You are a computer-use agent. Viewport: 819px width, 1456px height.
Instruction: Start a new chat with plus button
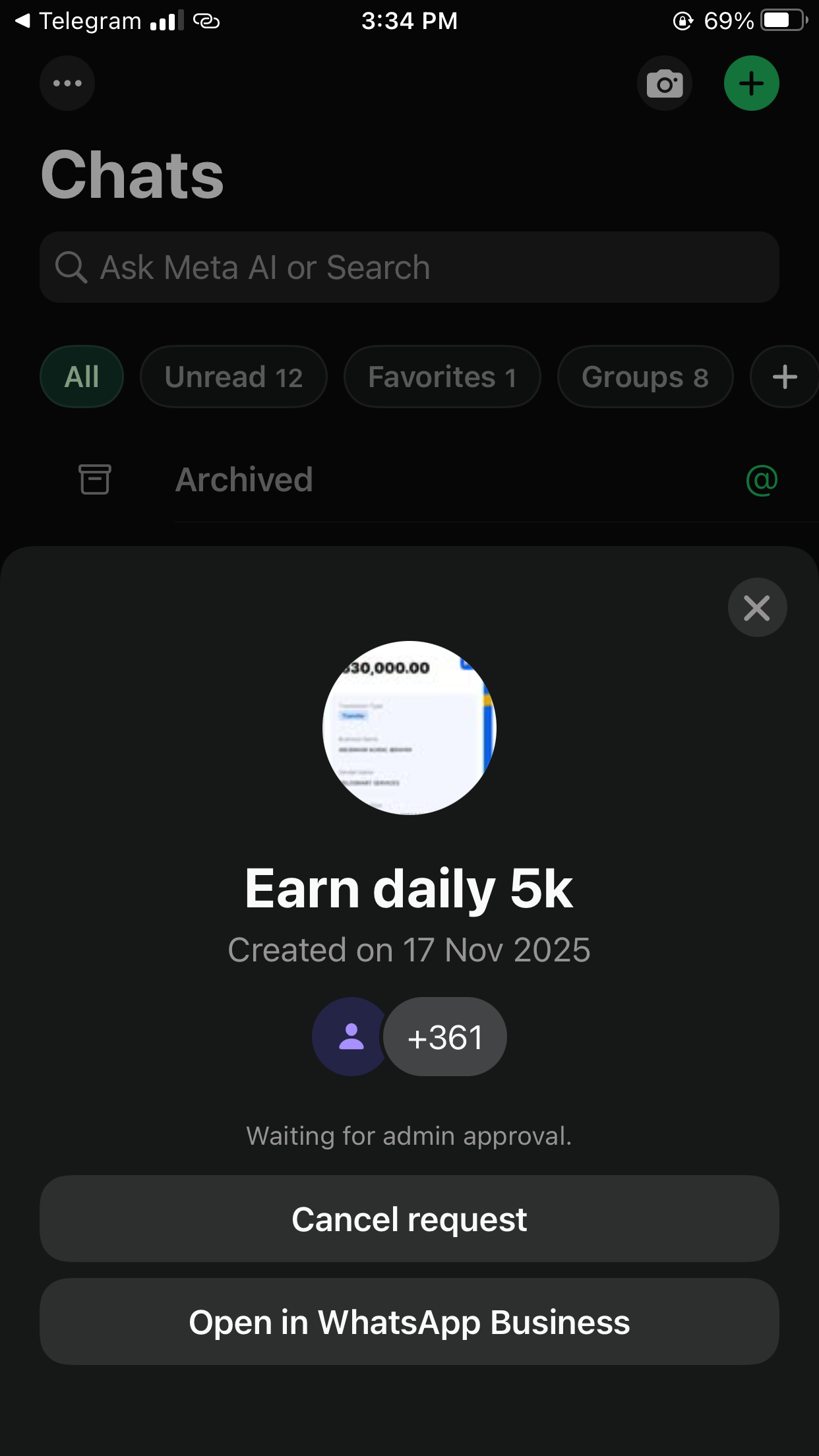pos(751,84)
